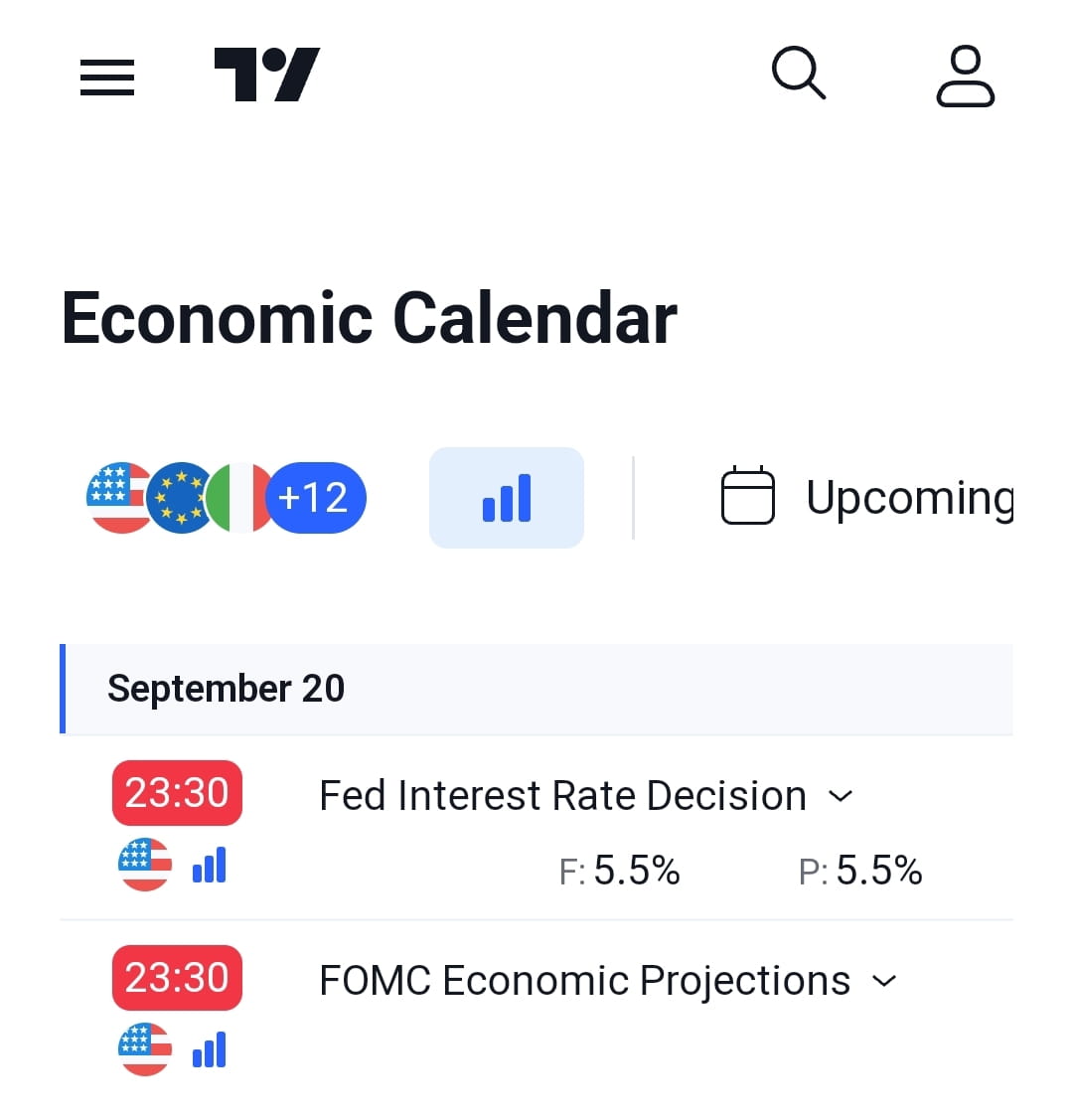Open your user profile
1073x1120 pixels.
(x=965, y=75)
